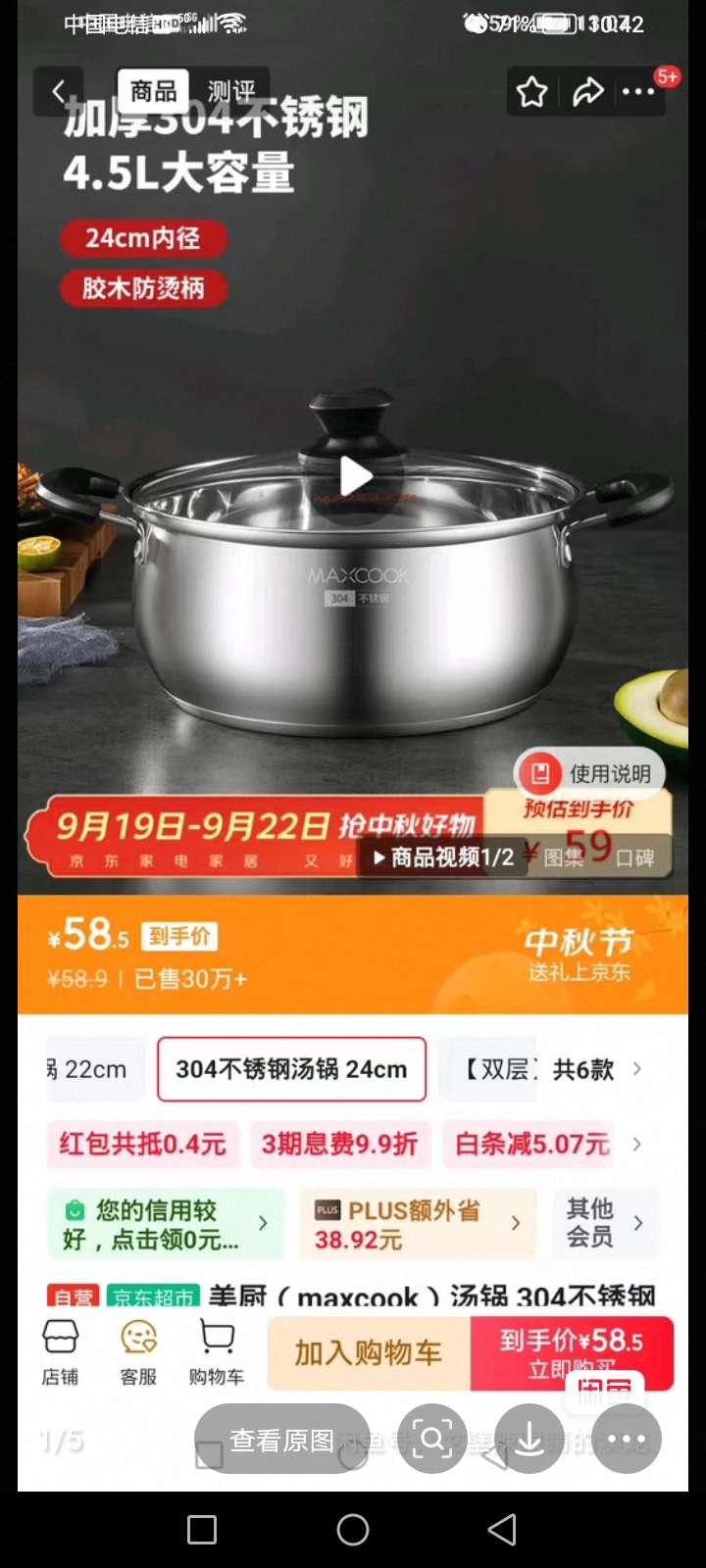Open the system recent apps view
706x1568 pixels.
[x=202, y=1530]
